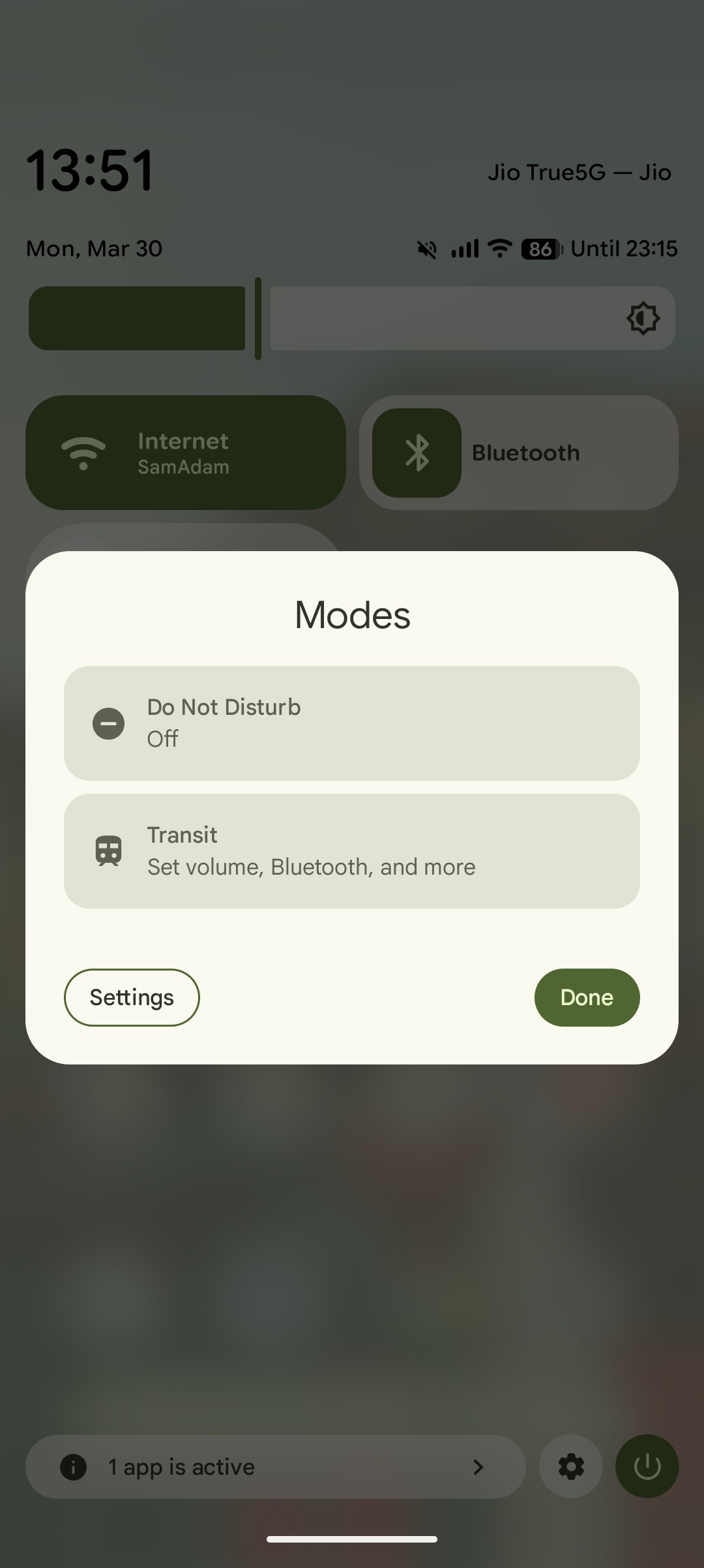The width and height of the screenshot is (704, 1568).
Task: Toggle the Internet SamAdam tile off
Action: pos(186,452)
